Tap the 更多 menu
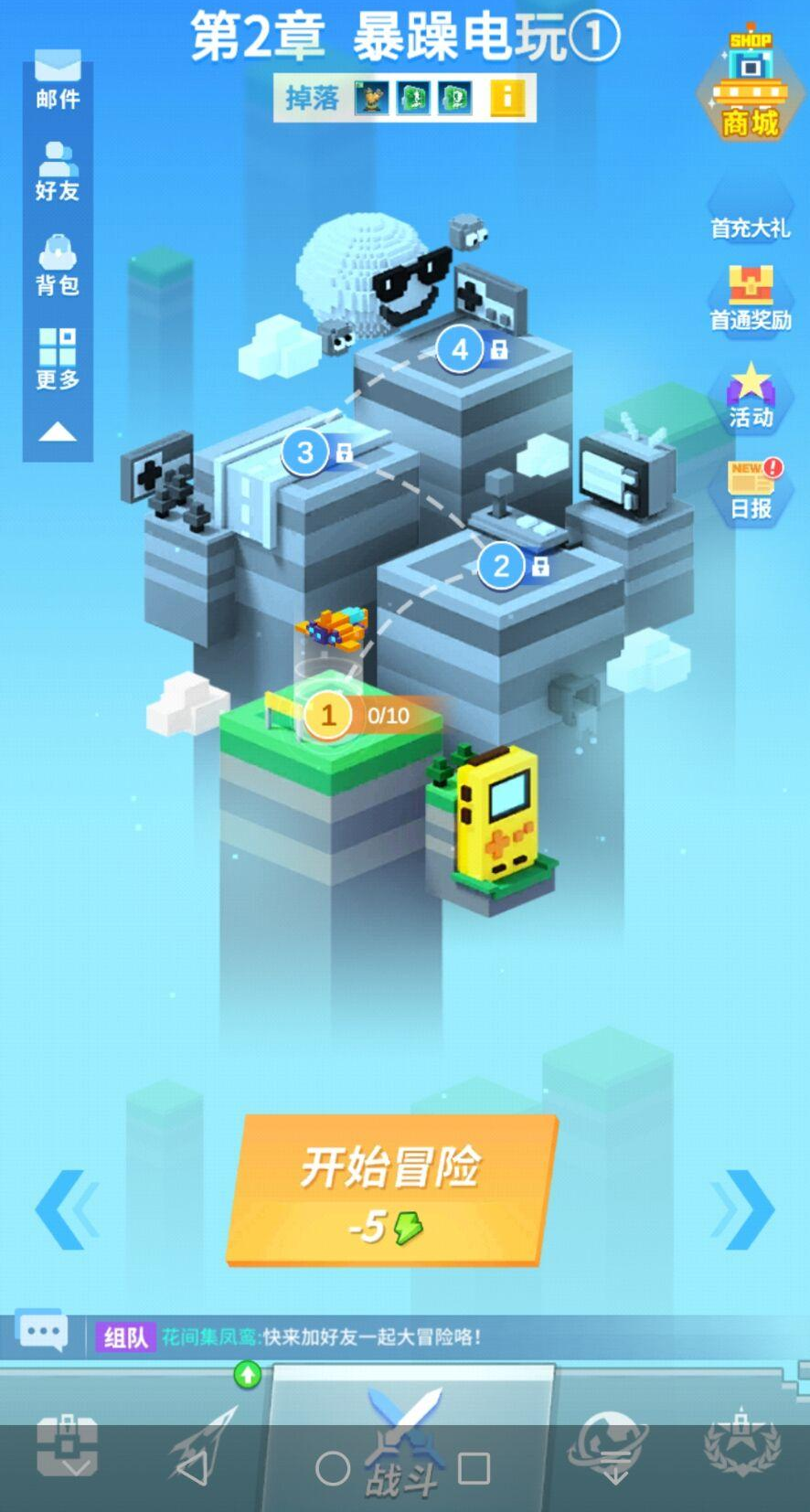Viewport: 810px width, 1512px height. [58, 359]
